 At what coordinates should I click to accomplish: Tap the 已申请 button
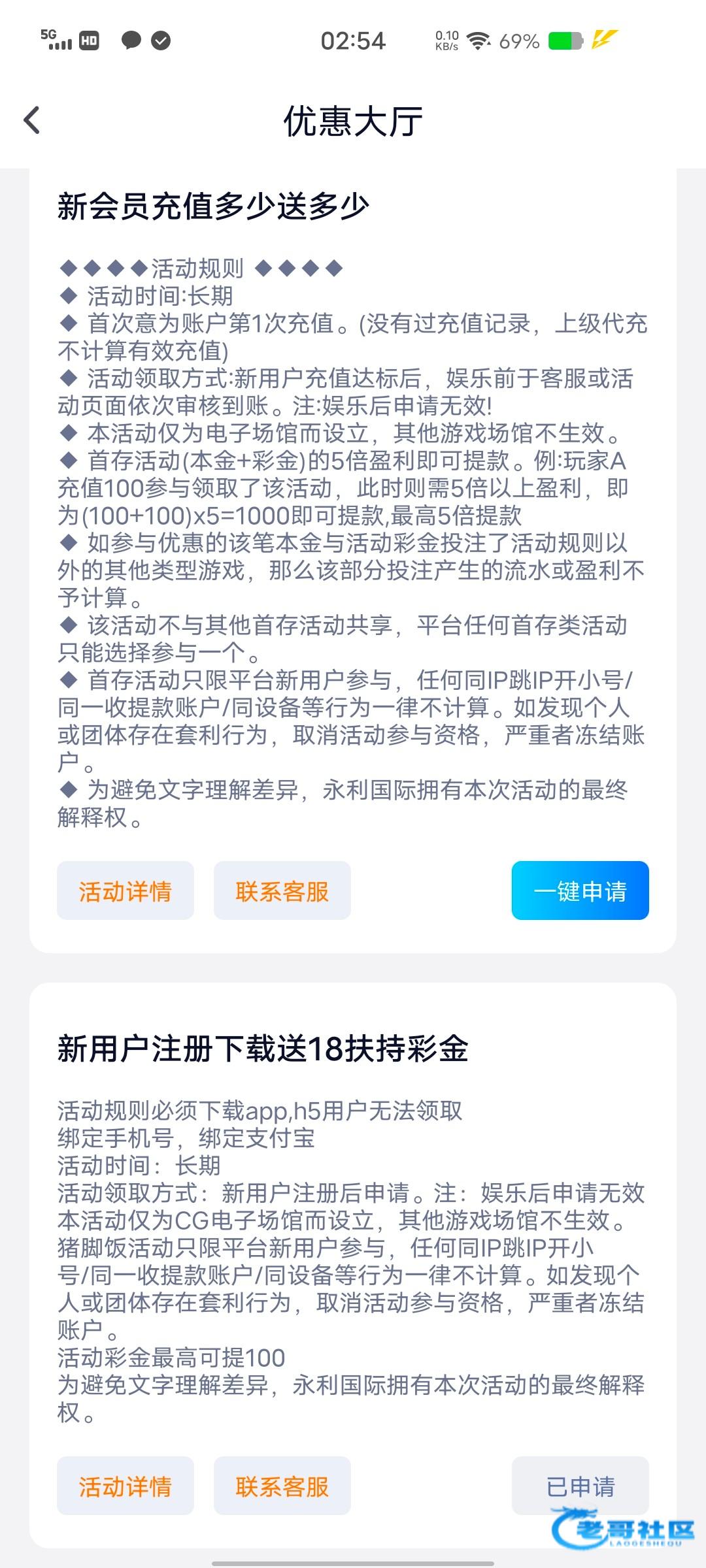[580, 1486]
